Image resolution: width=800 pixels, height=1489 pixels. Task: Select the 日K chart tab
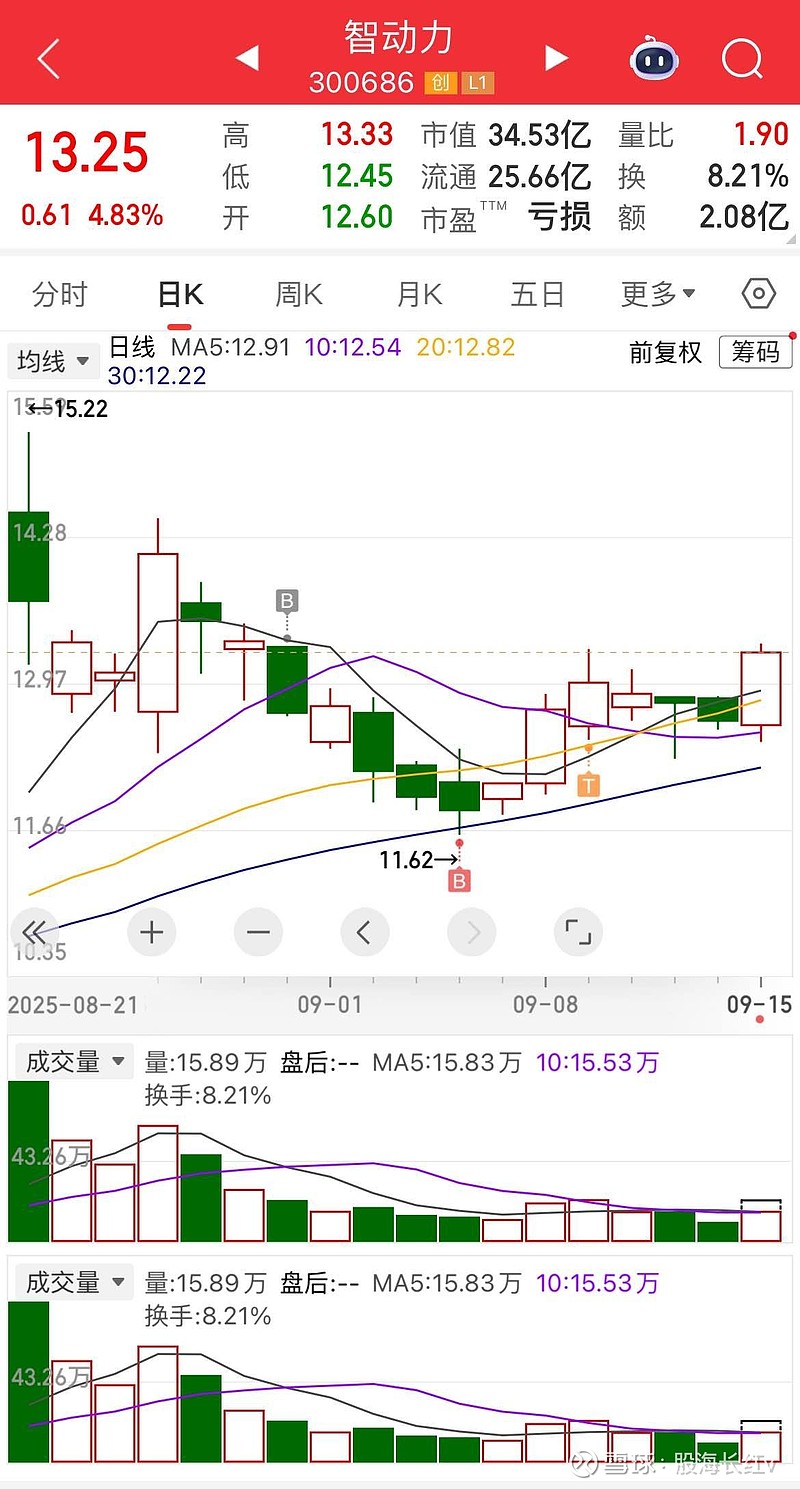(x=180, y=295)
